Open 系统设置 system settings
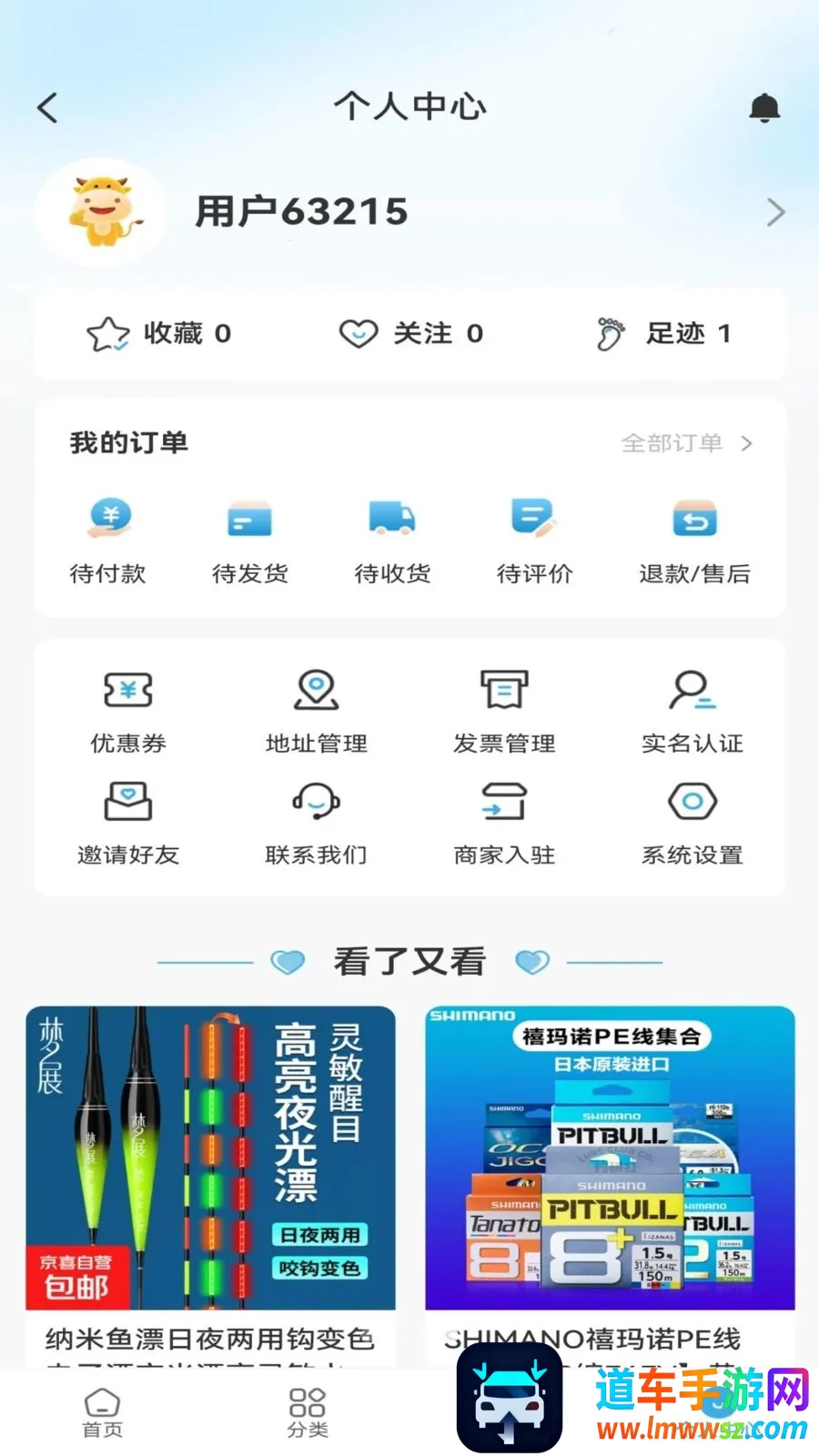 click(693, 824)
